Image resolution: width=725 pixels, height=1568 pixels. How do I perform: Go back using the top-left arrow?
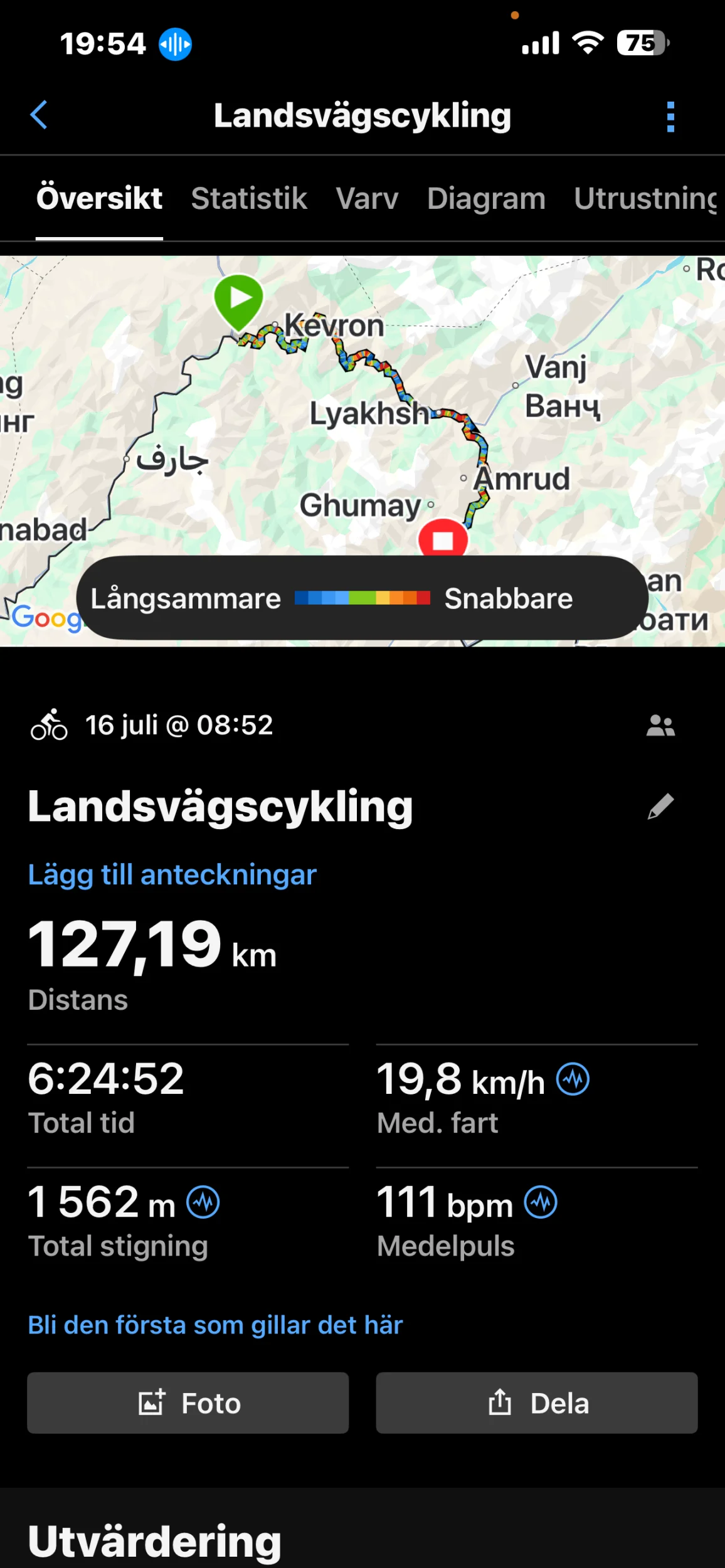click(39, 115)
